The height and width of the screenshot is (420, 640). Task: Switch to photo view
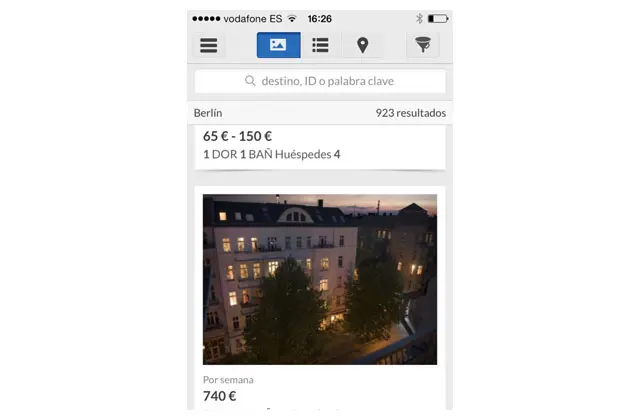tap(278, 45)
